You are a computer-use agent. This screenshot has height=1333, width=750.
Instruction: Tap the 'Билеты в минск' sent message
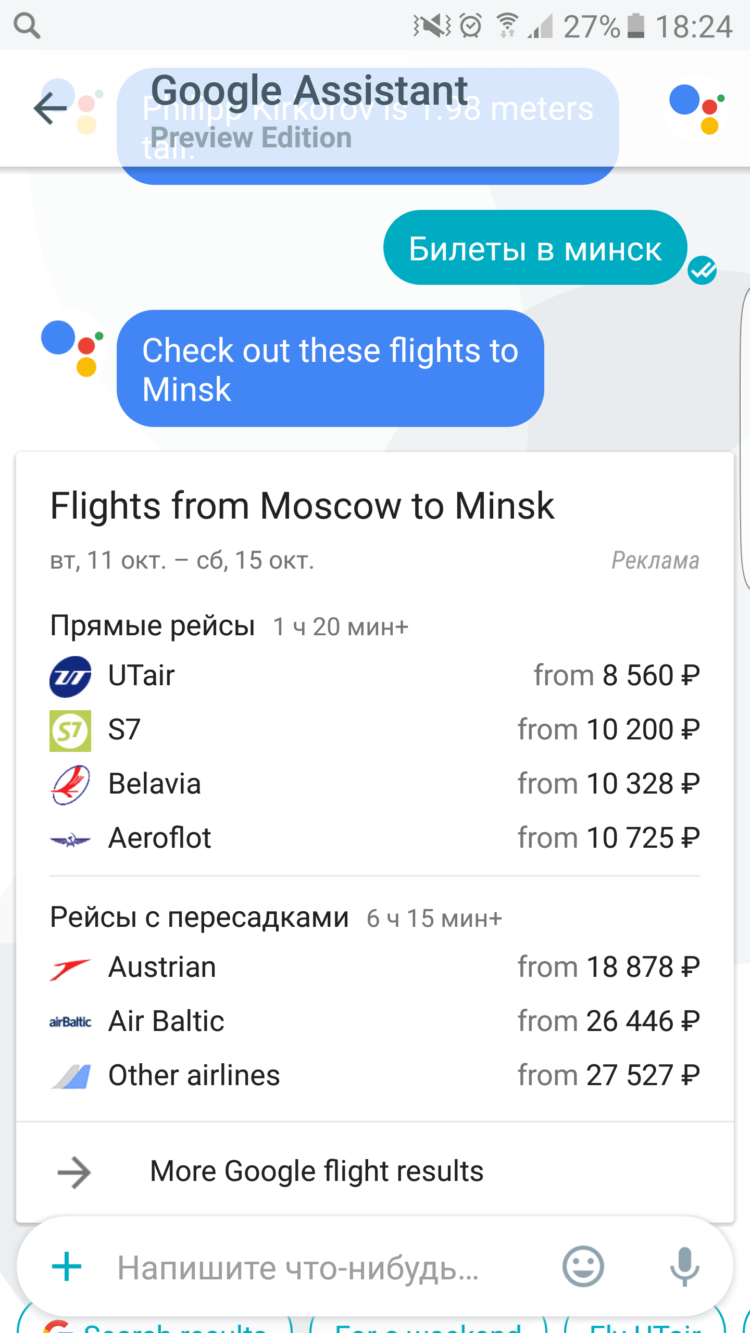534,247
